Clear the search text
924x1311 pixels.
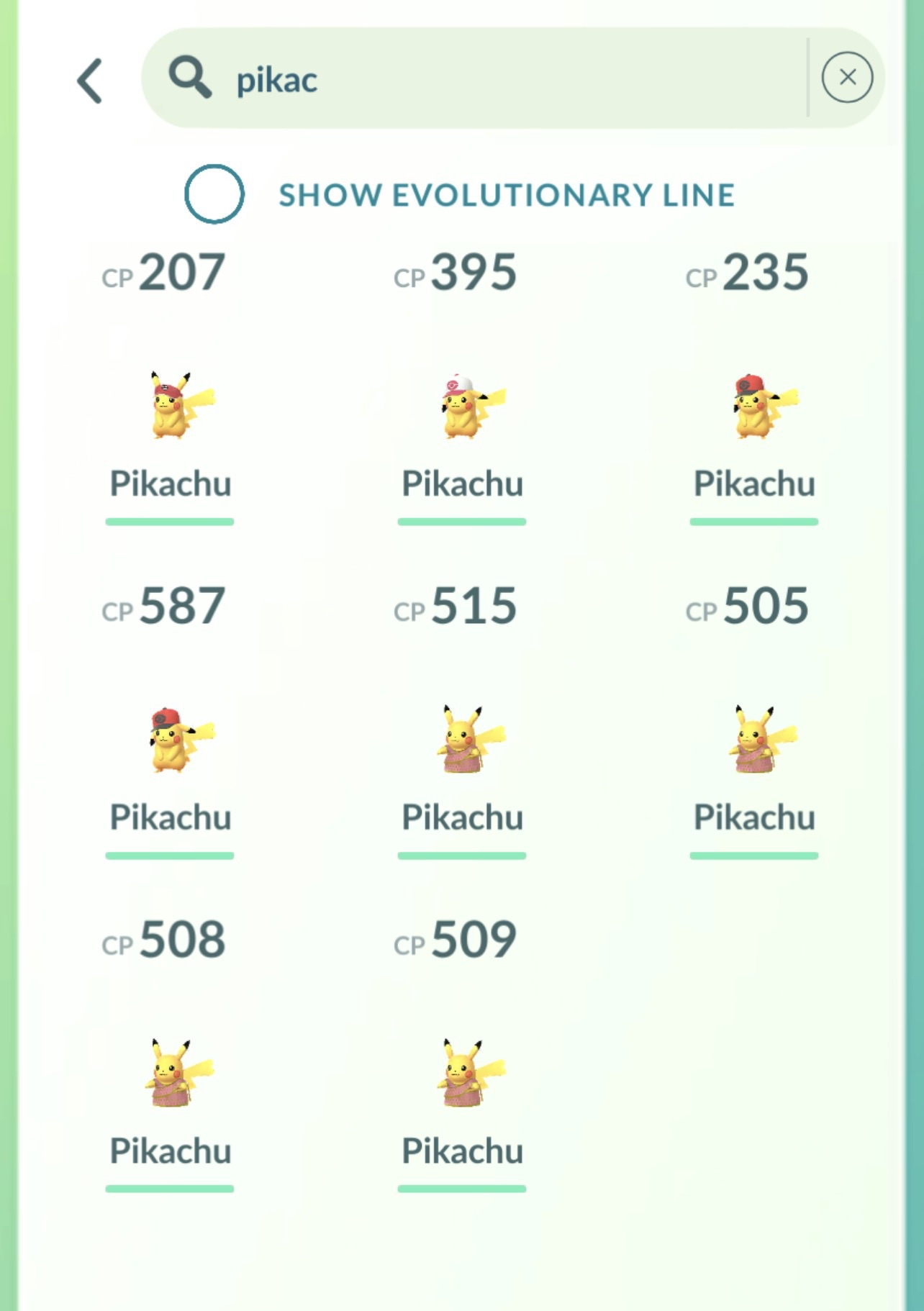pyautogui.click(x=847, y=78)
